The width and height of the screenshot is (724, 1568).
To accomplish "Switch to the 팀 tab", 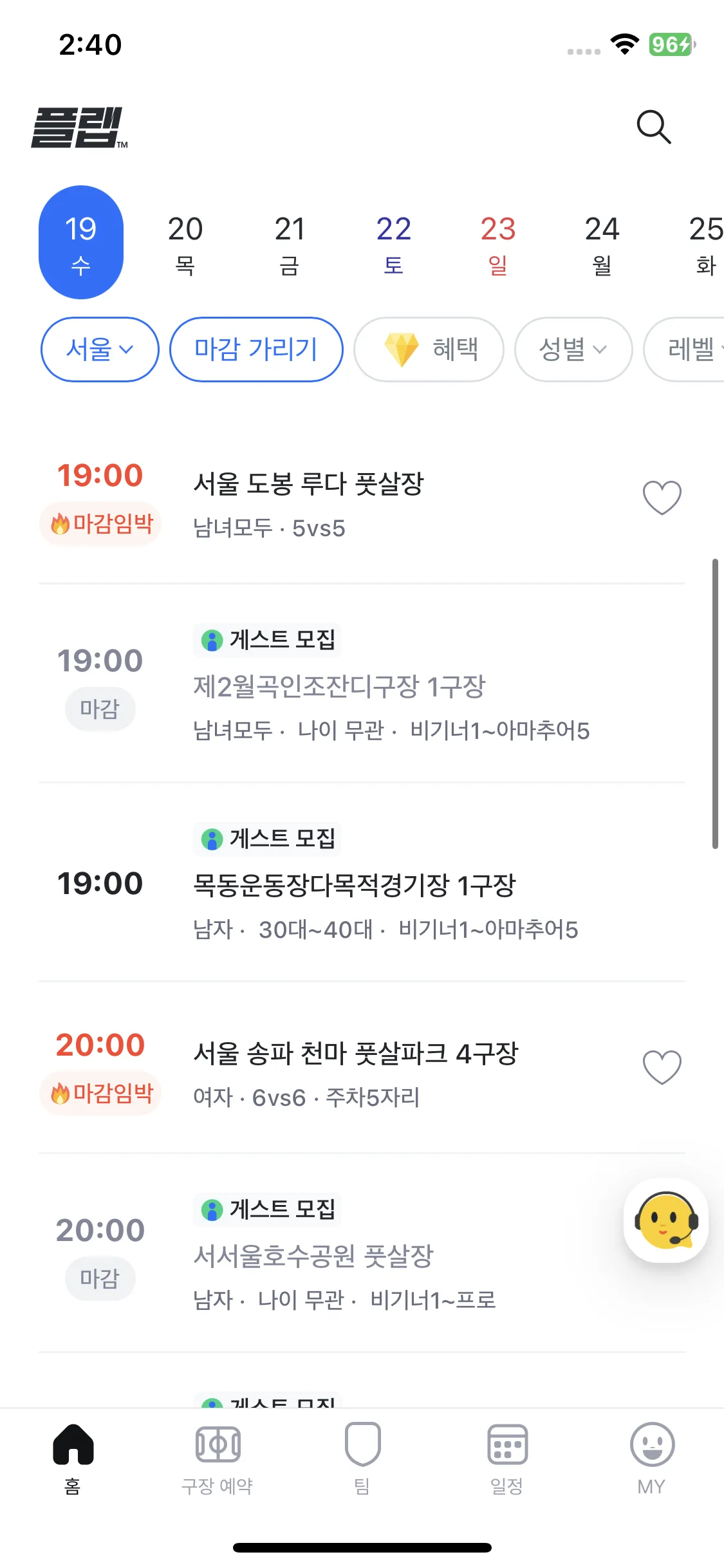I will 362,1459.
